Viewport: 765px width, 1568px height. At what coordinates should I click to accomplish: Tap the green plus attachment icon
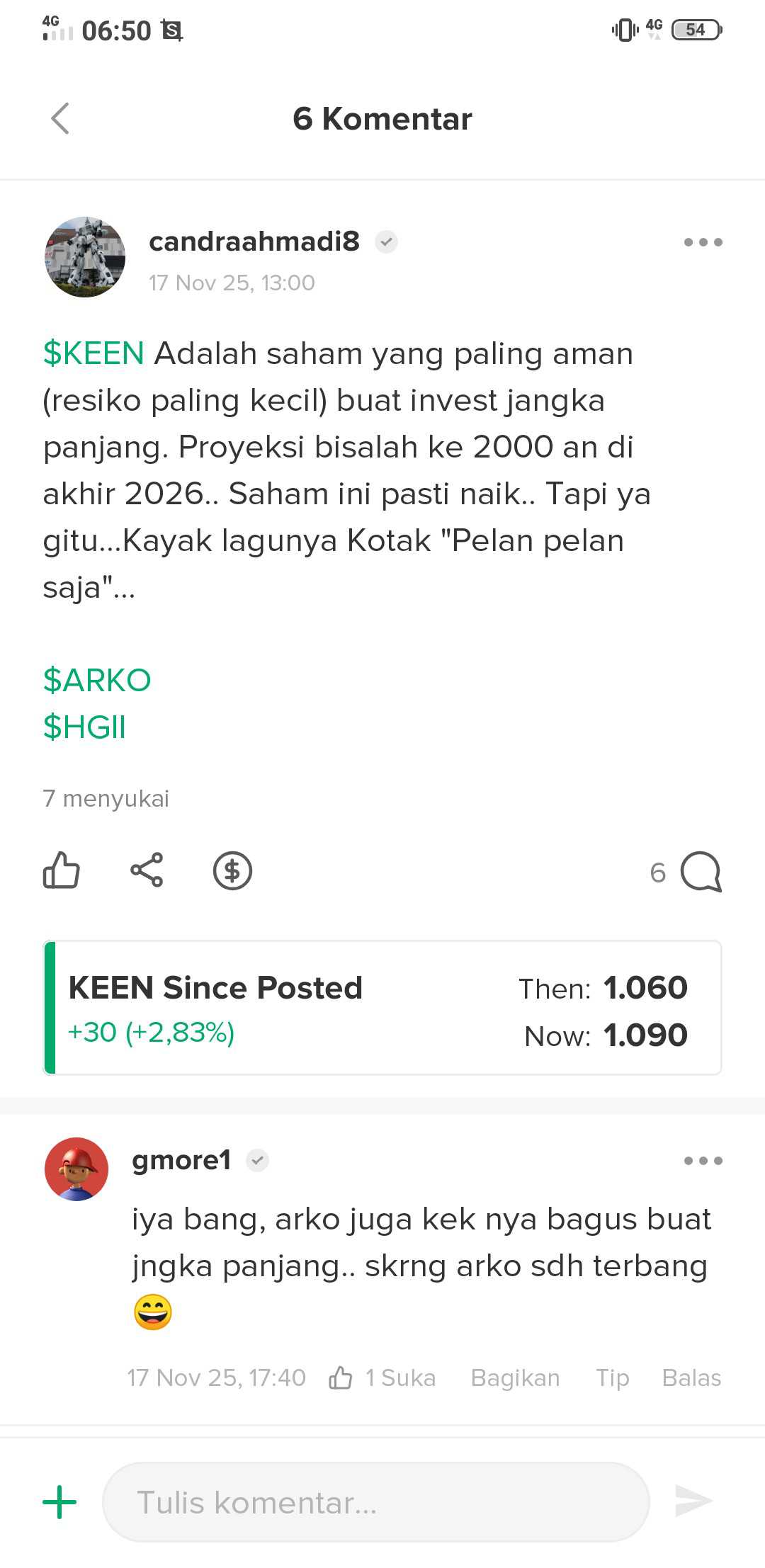60,1502
